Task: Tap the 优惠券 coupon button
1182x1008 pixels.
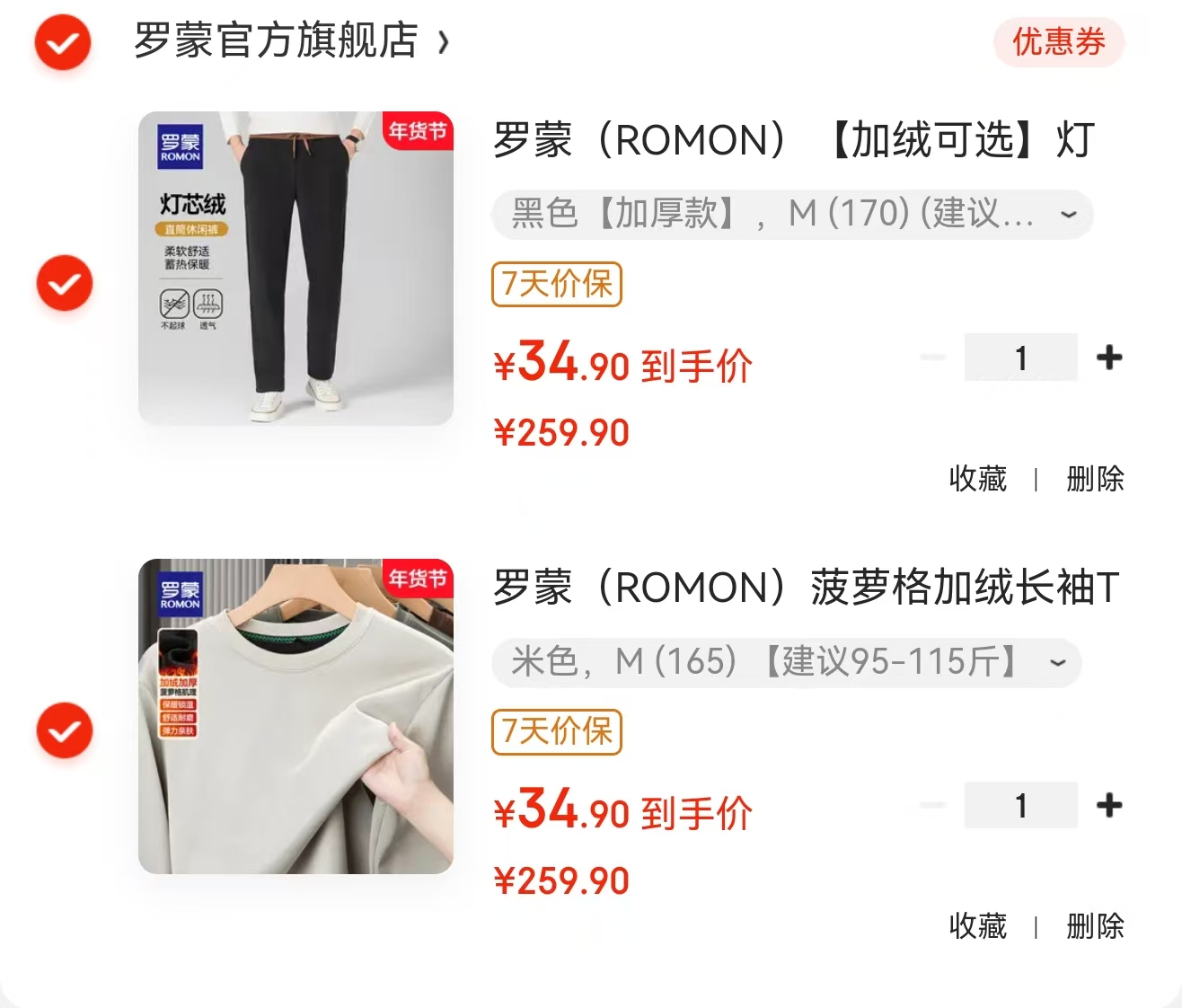Action: [x=1058, y=41]
